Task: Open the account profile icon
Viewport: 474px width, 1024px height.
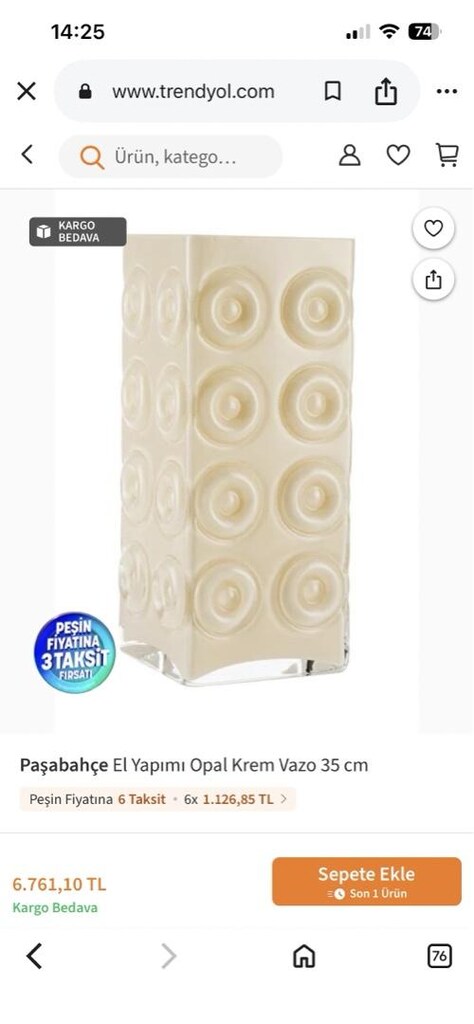Action: click(349, 155)
